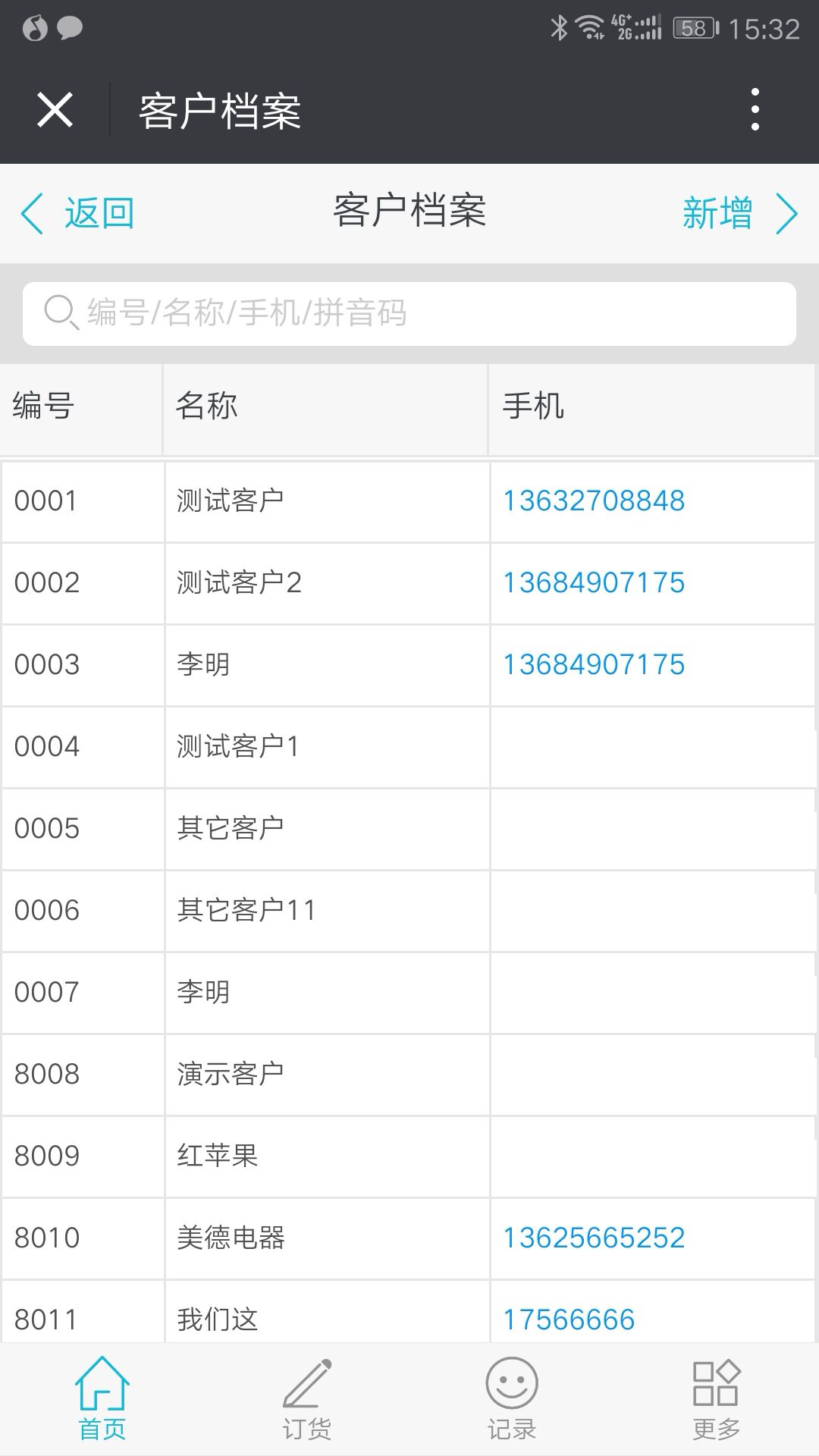Image resolution: width=819 pixels, height=1456 pixels.
Task: Switch to the 订货 tab
Action: [307, 1399]
